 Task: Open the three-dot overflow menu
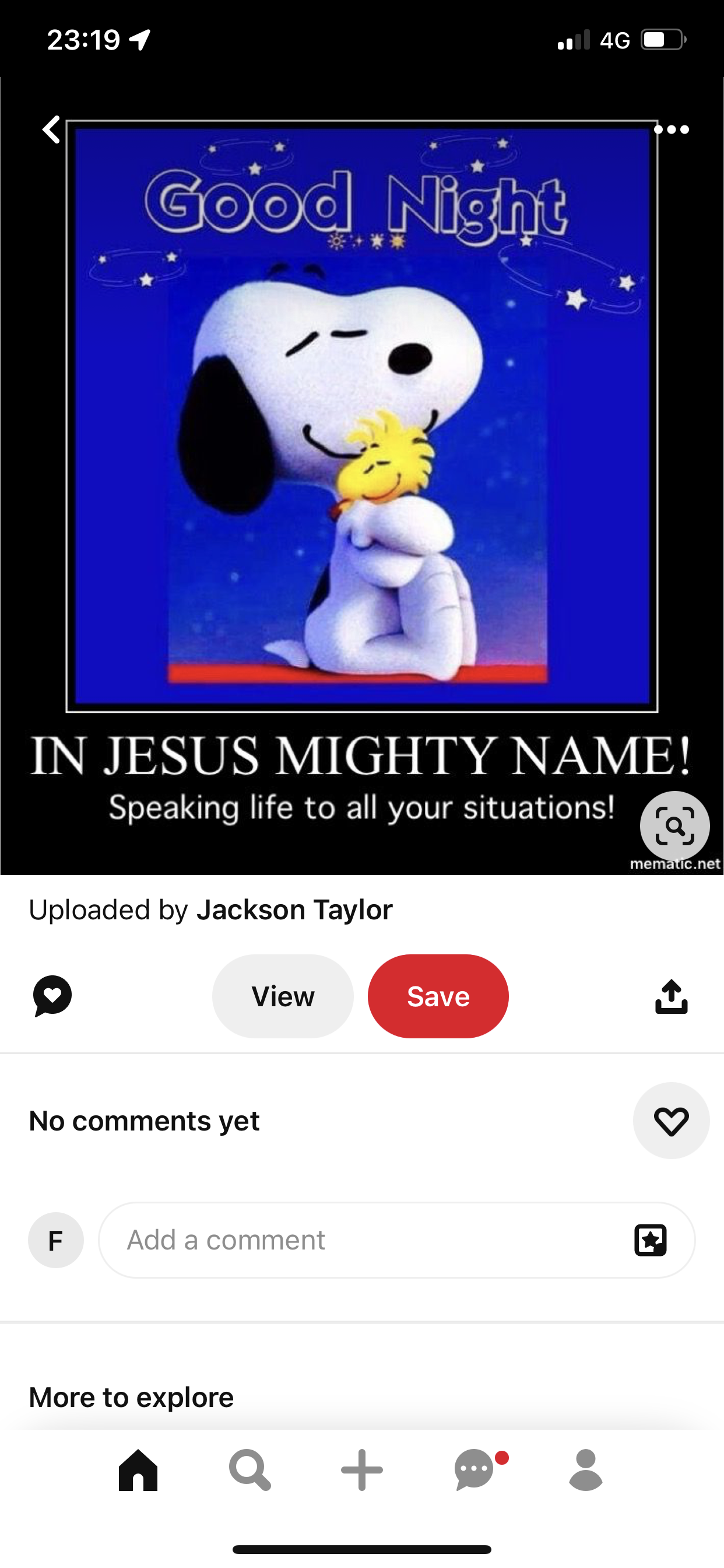point(671,129)
